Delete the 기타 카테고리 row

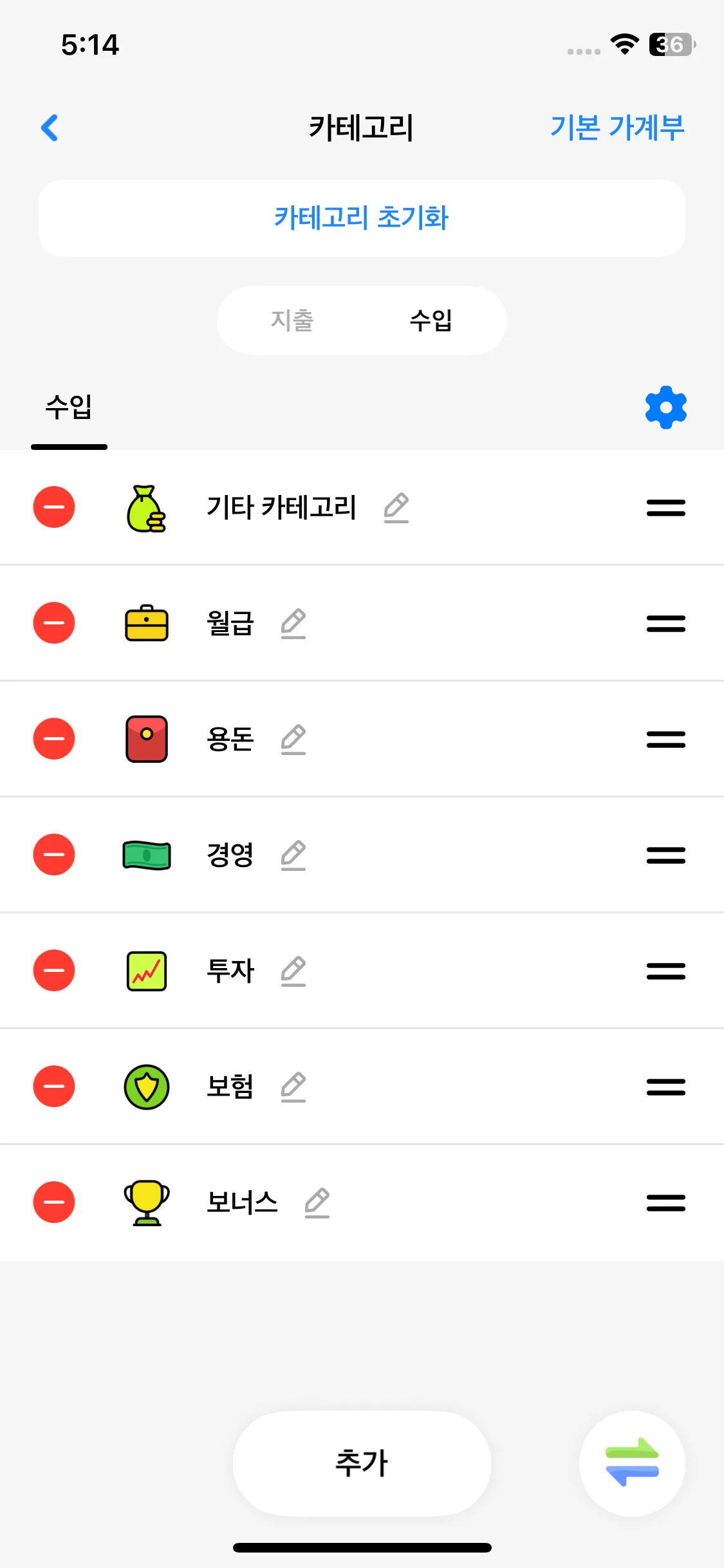click(54, 507)
